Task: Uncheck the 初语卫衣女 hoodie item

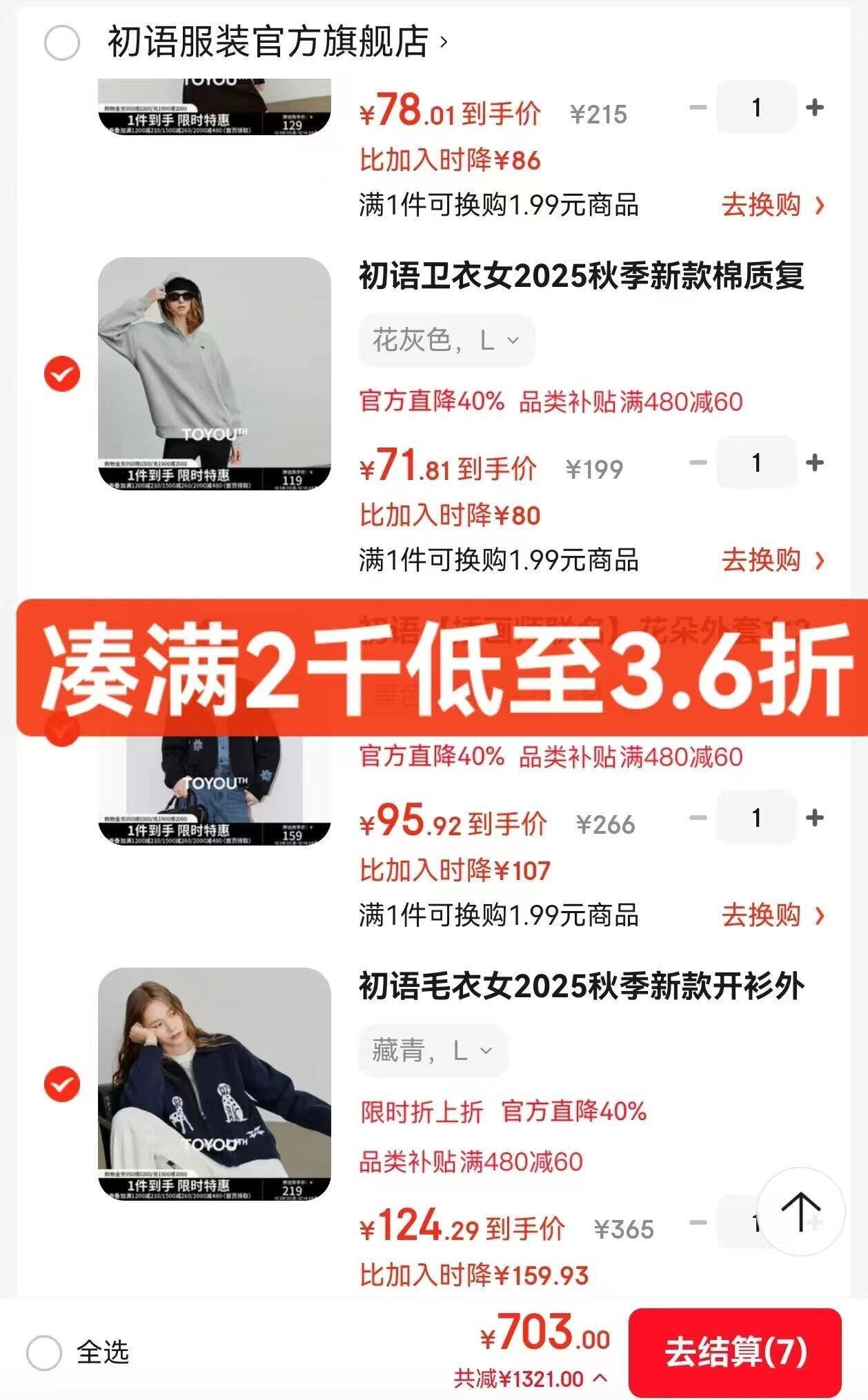Action: (x=61, y=374)
